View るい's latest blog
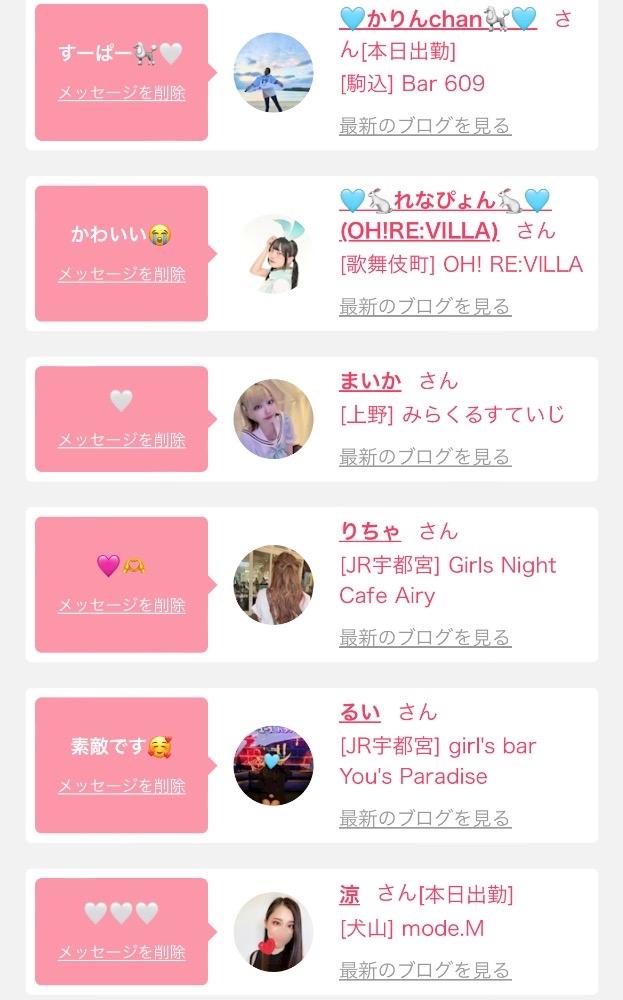This screenshot has height=1000, width=623. [x=425, y=819]
